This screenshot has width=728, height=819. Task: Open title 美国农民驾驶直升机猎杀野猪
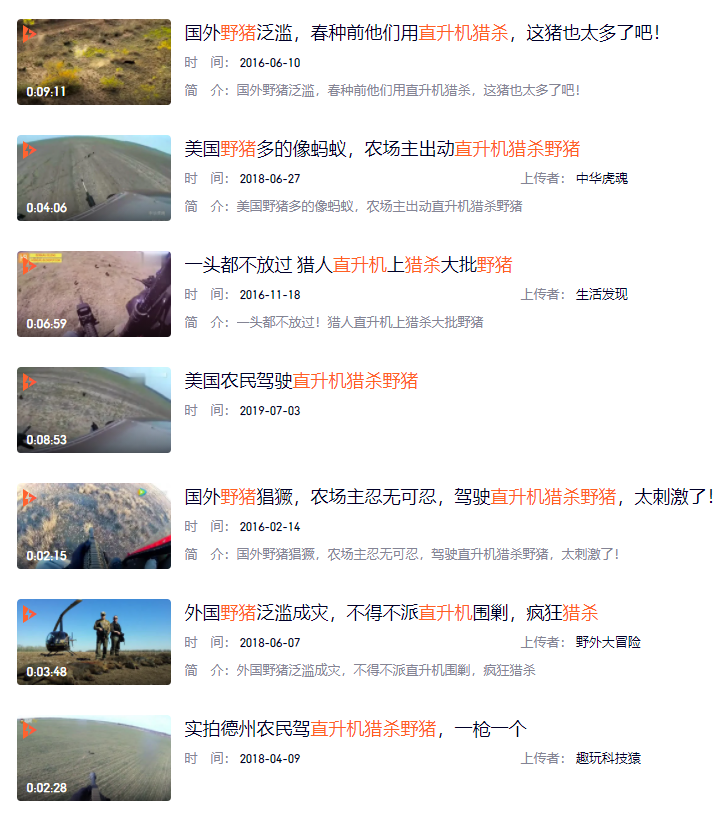pos(301,381)
